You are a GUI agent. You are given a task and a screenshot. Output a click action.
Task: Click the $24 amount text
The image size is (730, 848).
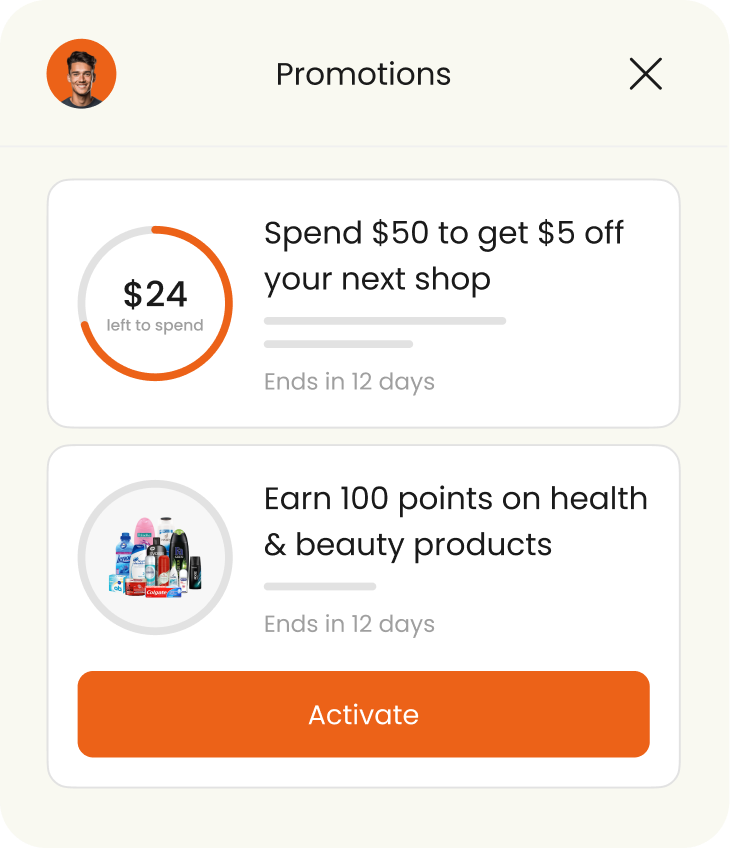coord(155,293)
